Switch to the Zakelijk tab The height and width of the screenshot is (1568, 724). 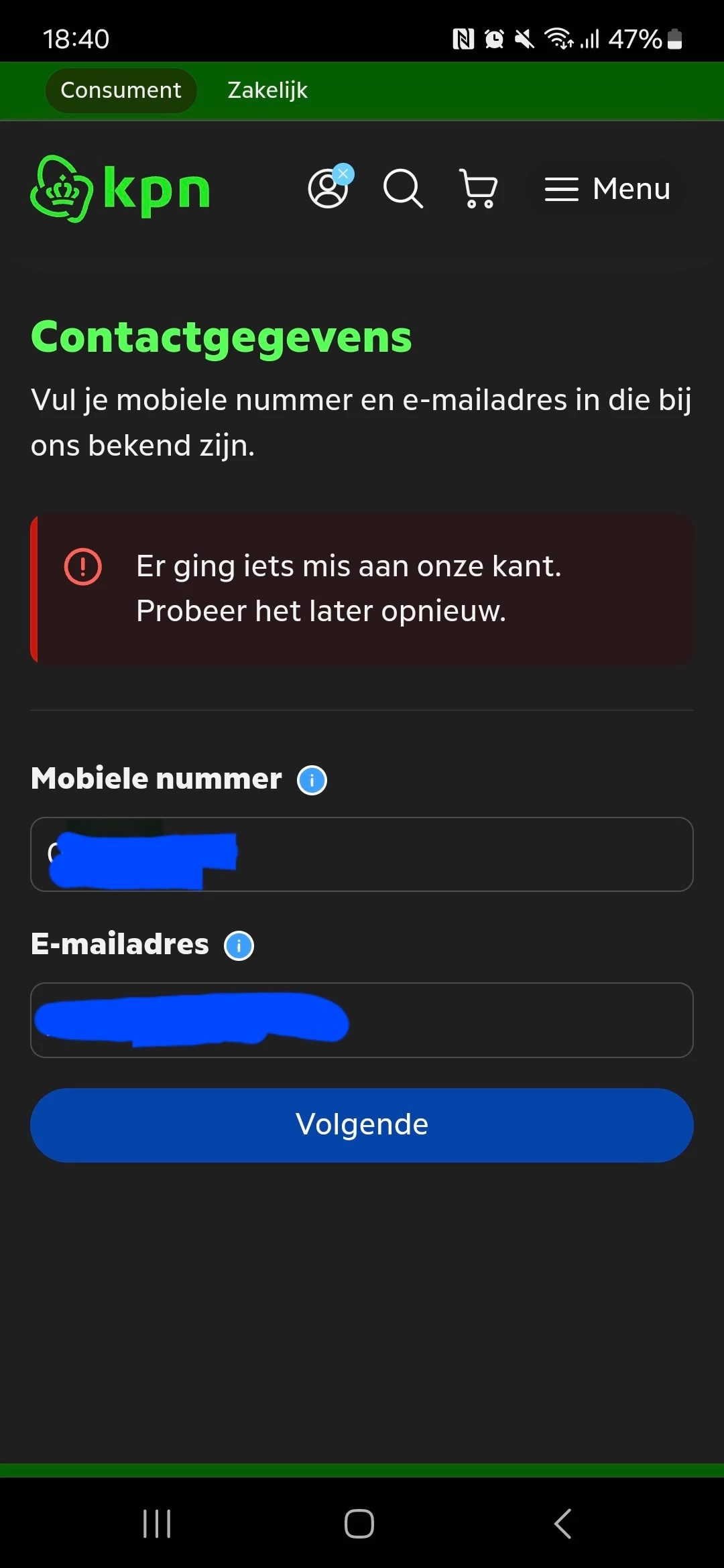tap(267, 90)
